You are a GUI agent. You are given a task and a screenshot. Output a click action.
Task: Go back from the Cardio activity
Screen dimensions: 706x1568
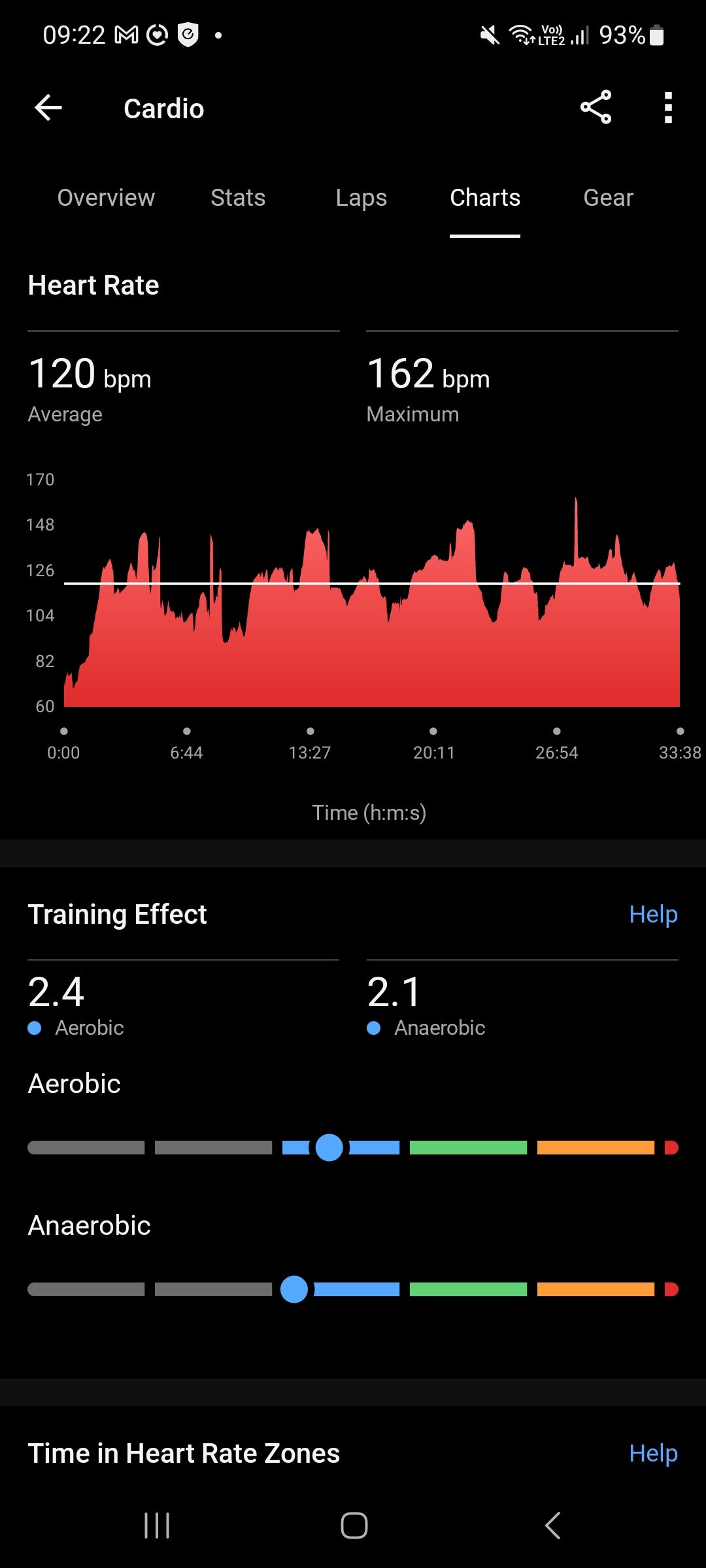tap(48, 108)
